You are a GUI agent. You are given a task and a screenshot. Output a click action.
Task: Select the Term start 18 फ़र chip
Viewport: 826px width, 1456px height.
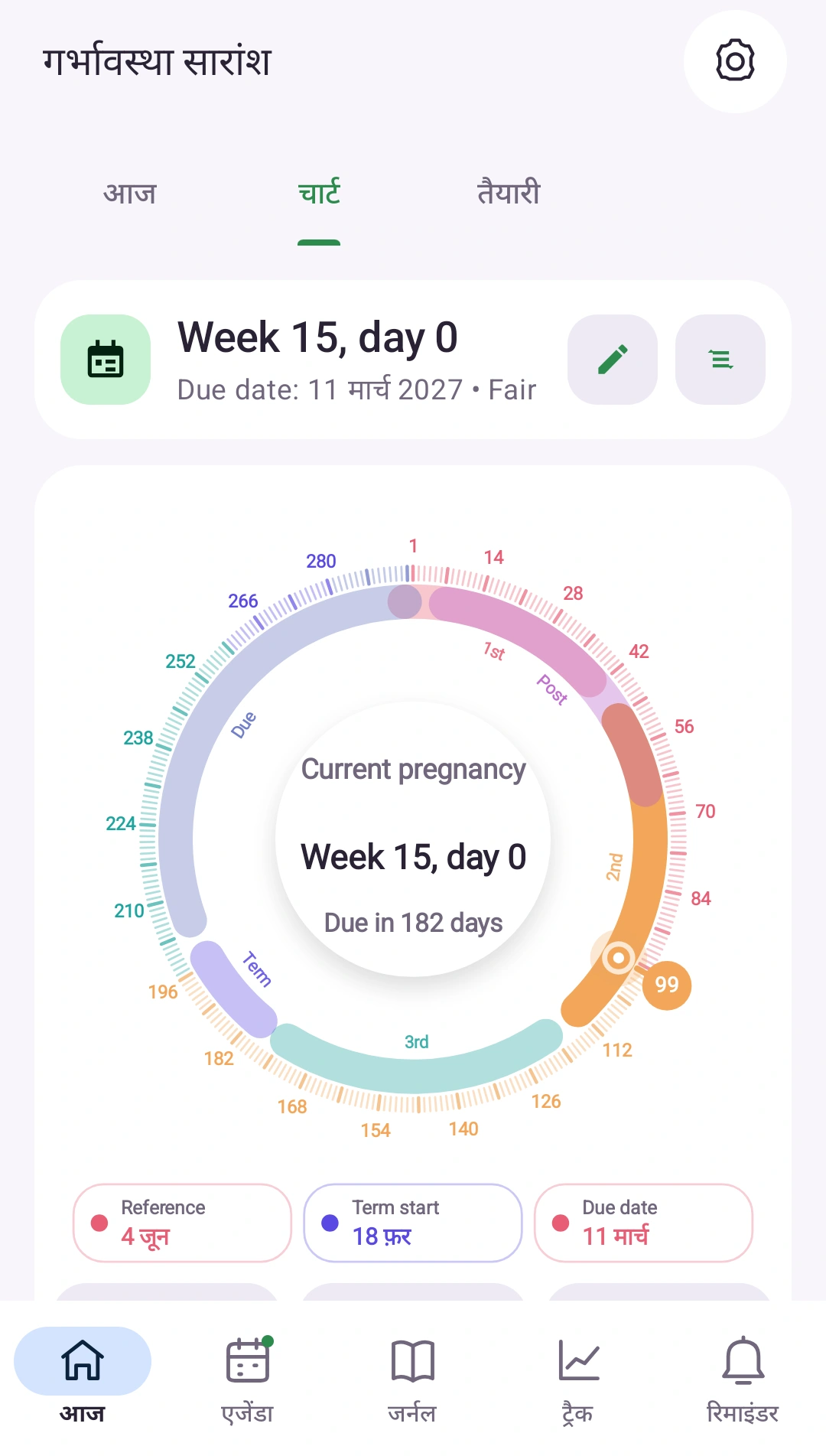(x=413, y=1223)
